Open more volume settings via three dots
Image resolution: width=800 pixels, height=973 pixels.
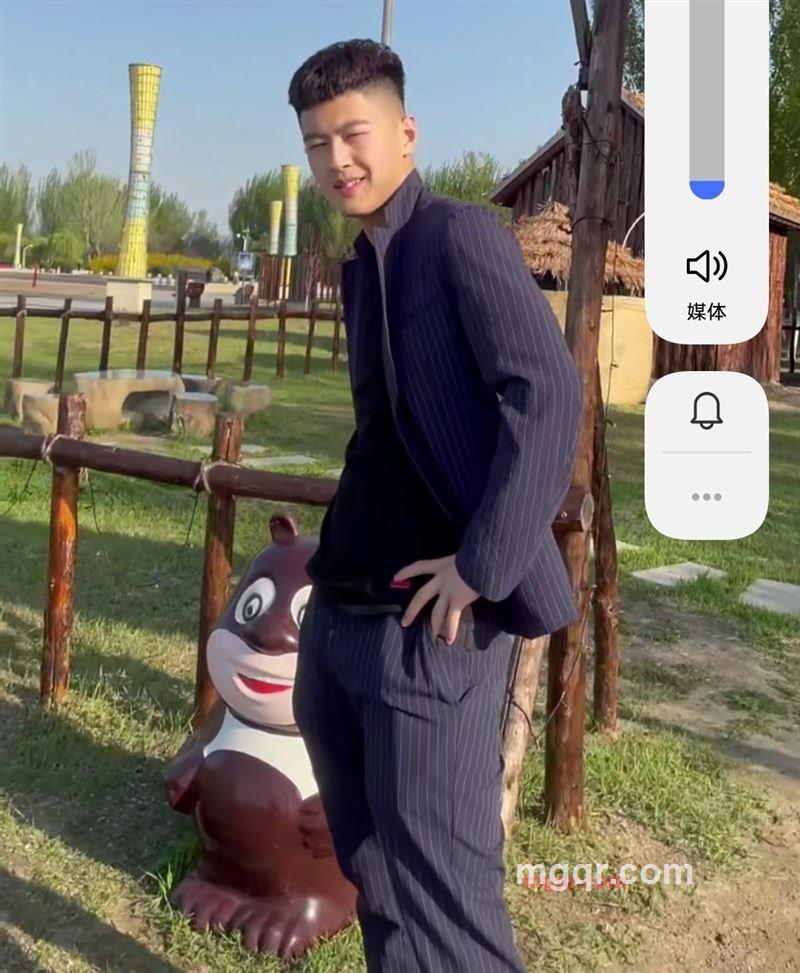coord(707,496)
